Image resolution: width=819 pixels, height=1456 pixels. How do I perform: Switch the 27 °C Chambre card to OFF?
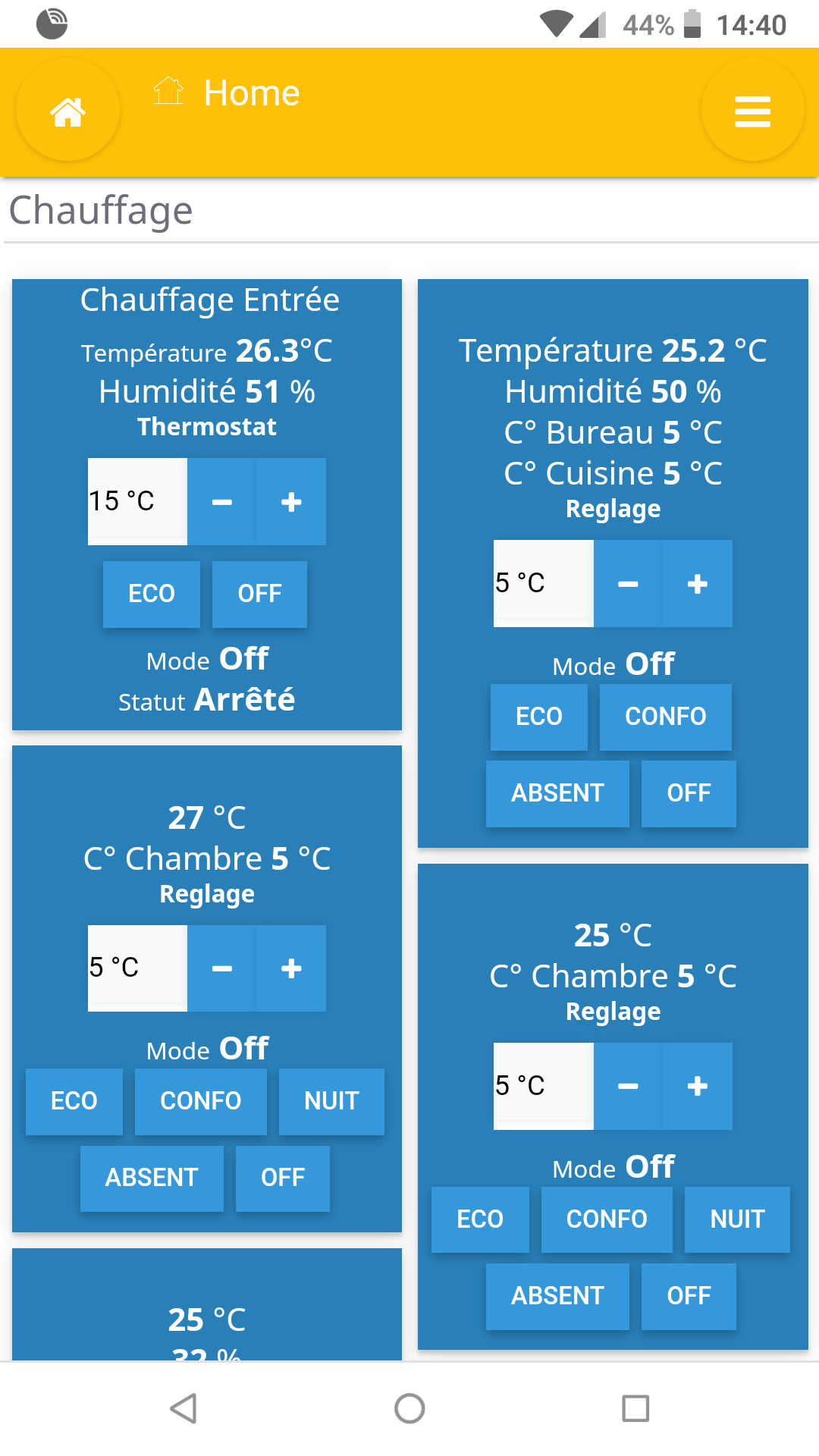[282, 1178]
